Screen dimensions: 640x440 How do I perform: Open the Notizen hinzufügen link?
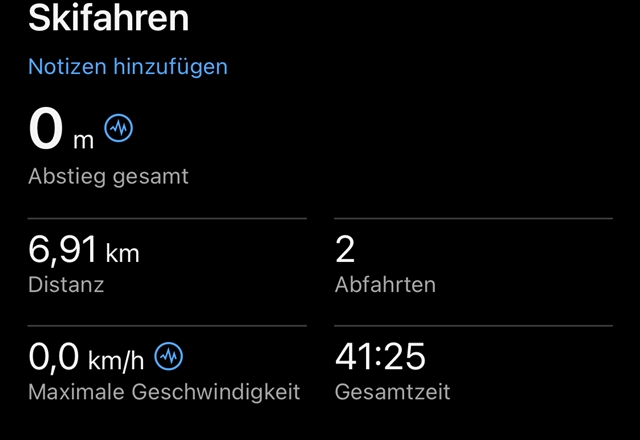(x=128, y=67)
